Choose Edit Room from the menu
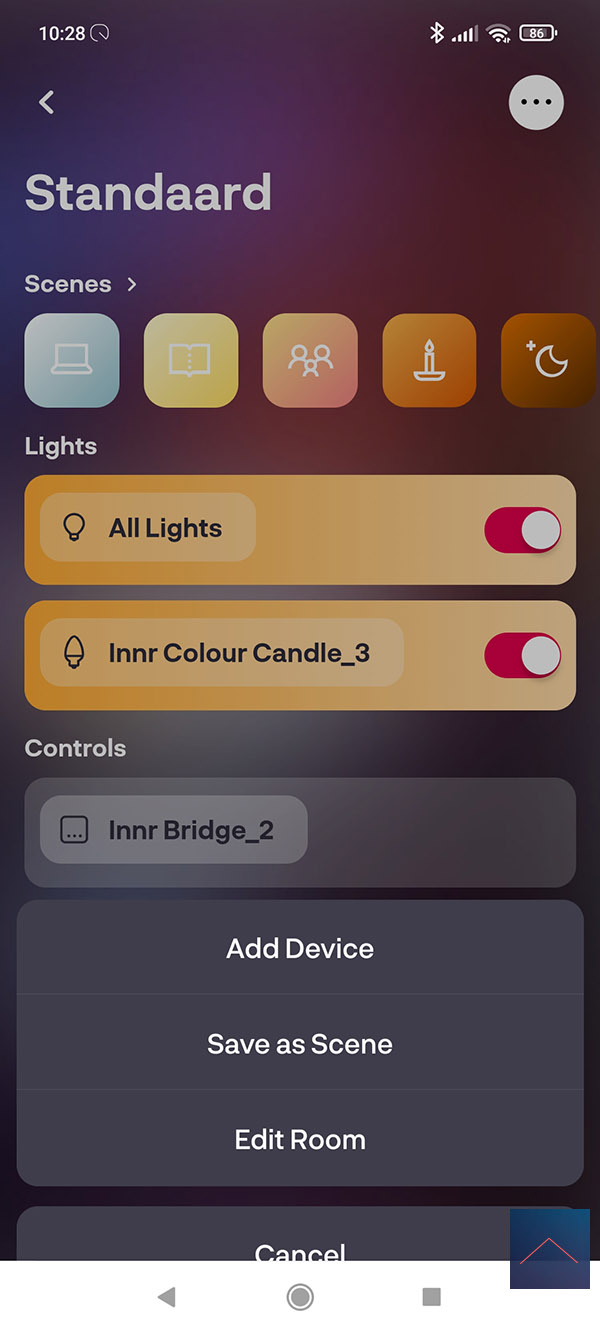This screenshot has width=600, height=1333. click(x=300, y=1139)
